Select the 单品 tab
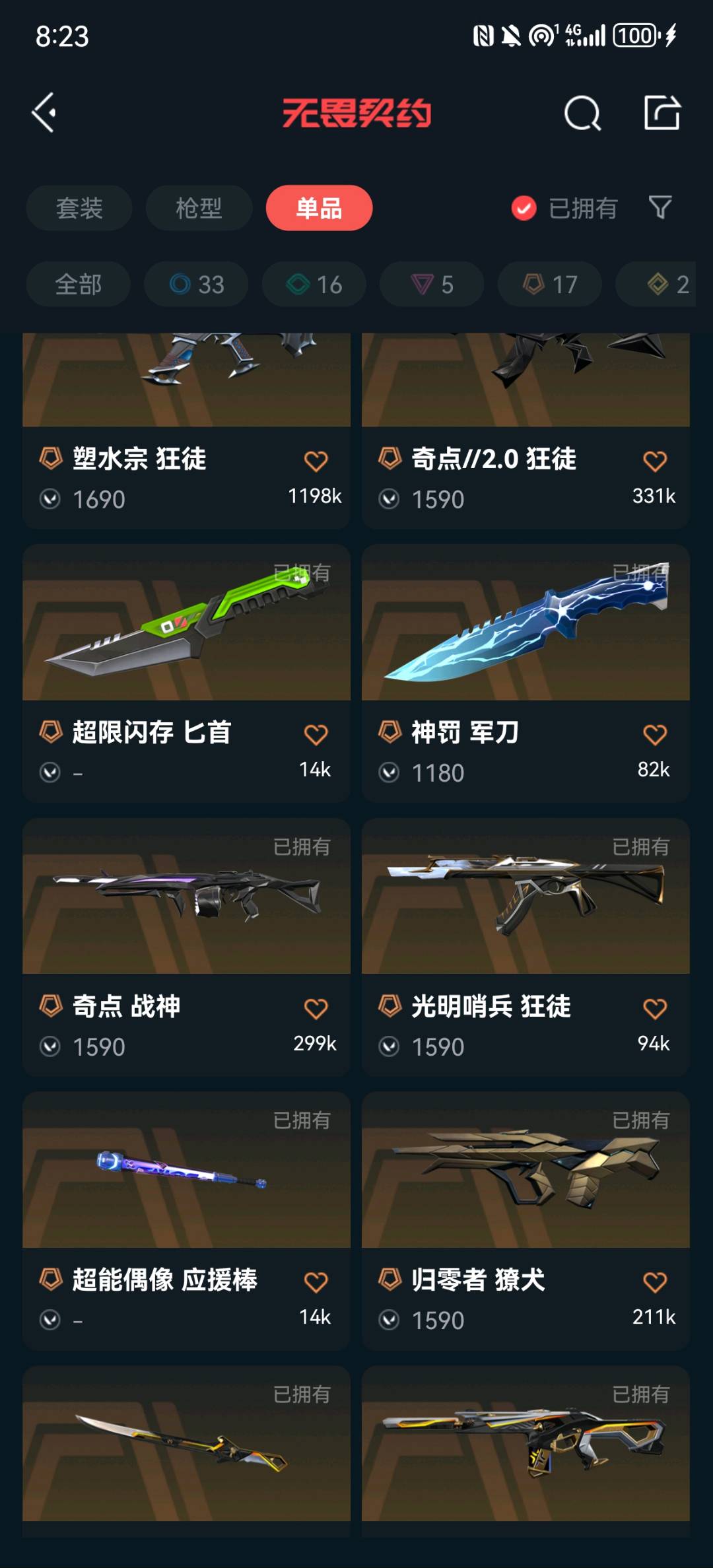Image resolution: width=713 pixels, height=1568 pixels. click(319, 208)
